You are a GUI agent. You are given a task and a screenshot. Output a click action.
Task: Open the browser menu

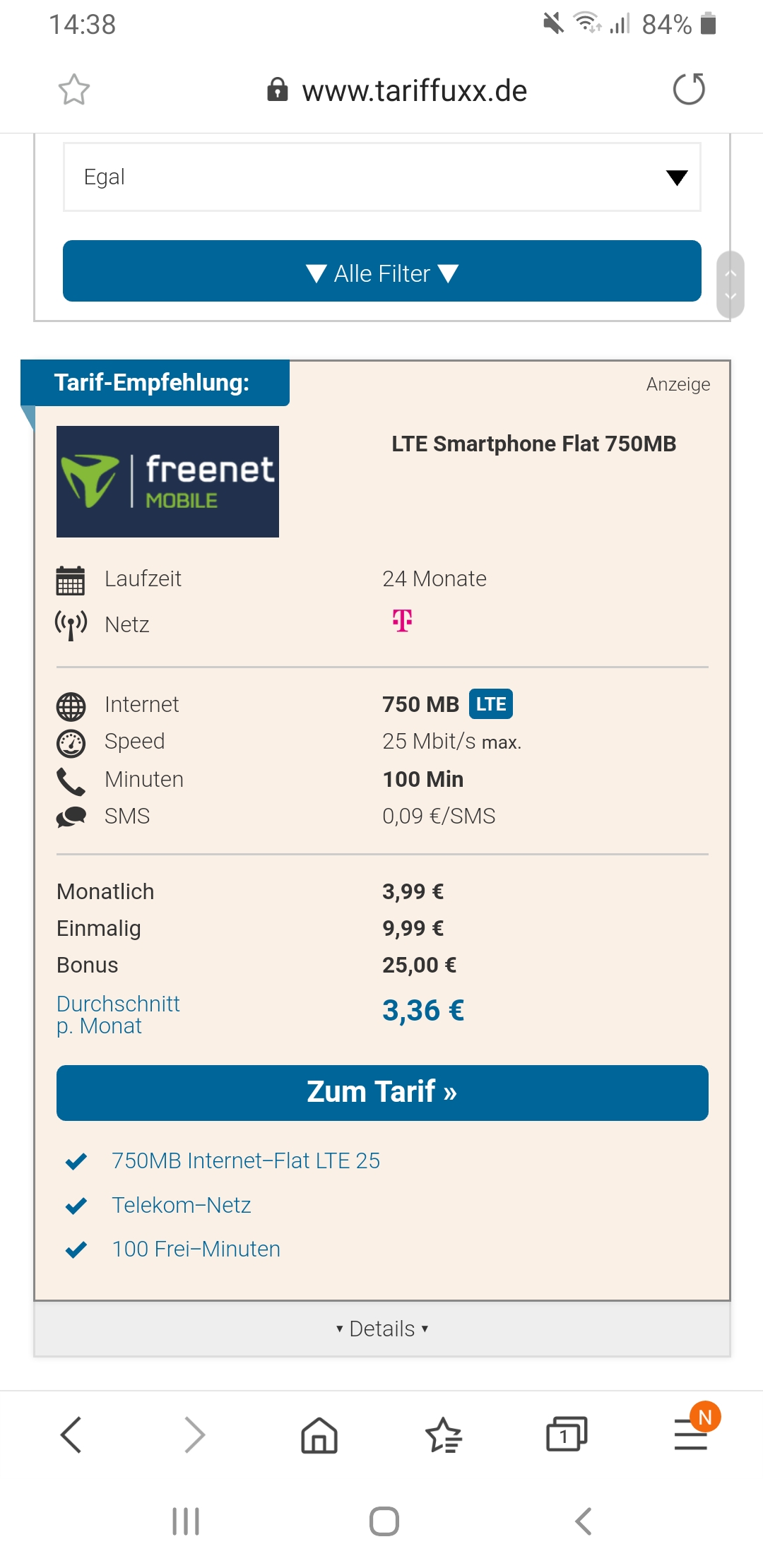[x=690, y=1435]
